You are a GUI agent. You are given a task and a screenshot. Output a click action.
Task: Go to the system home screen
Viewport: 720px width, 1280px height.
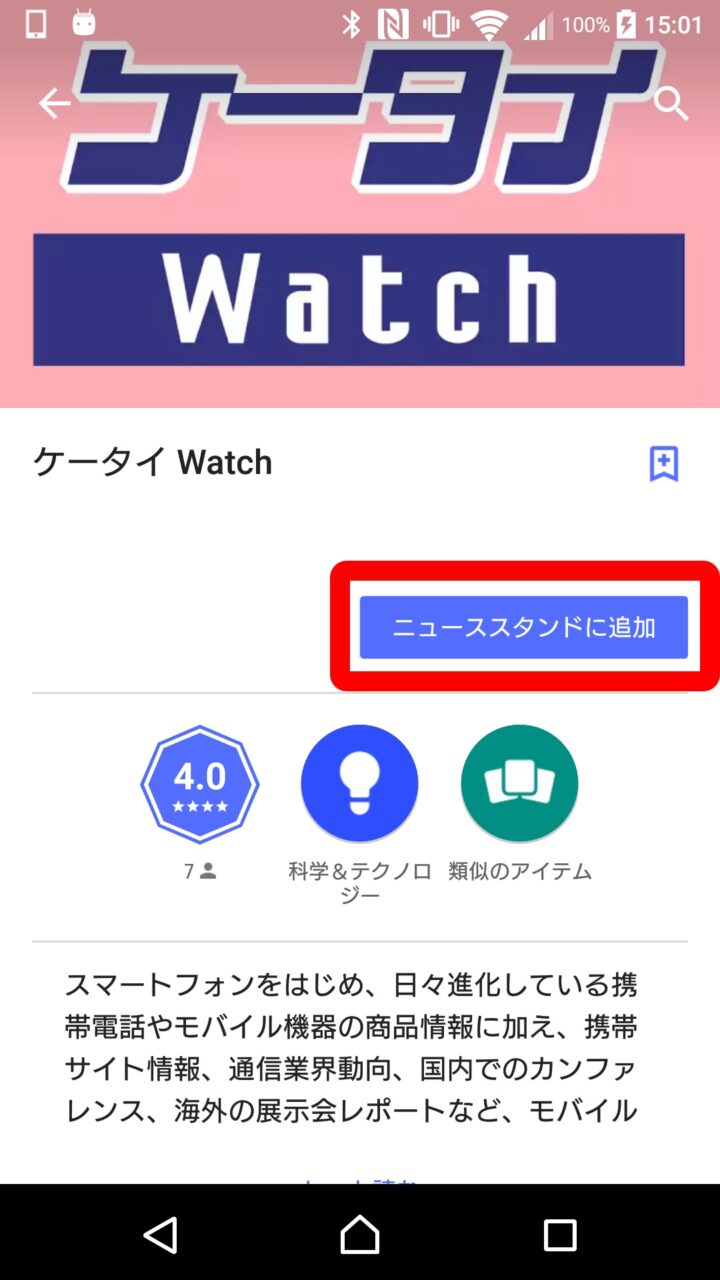pyautogui.click(x=360, y=1235)
